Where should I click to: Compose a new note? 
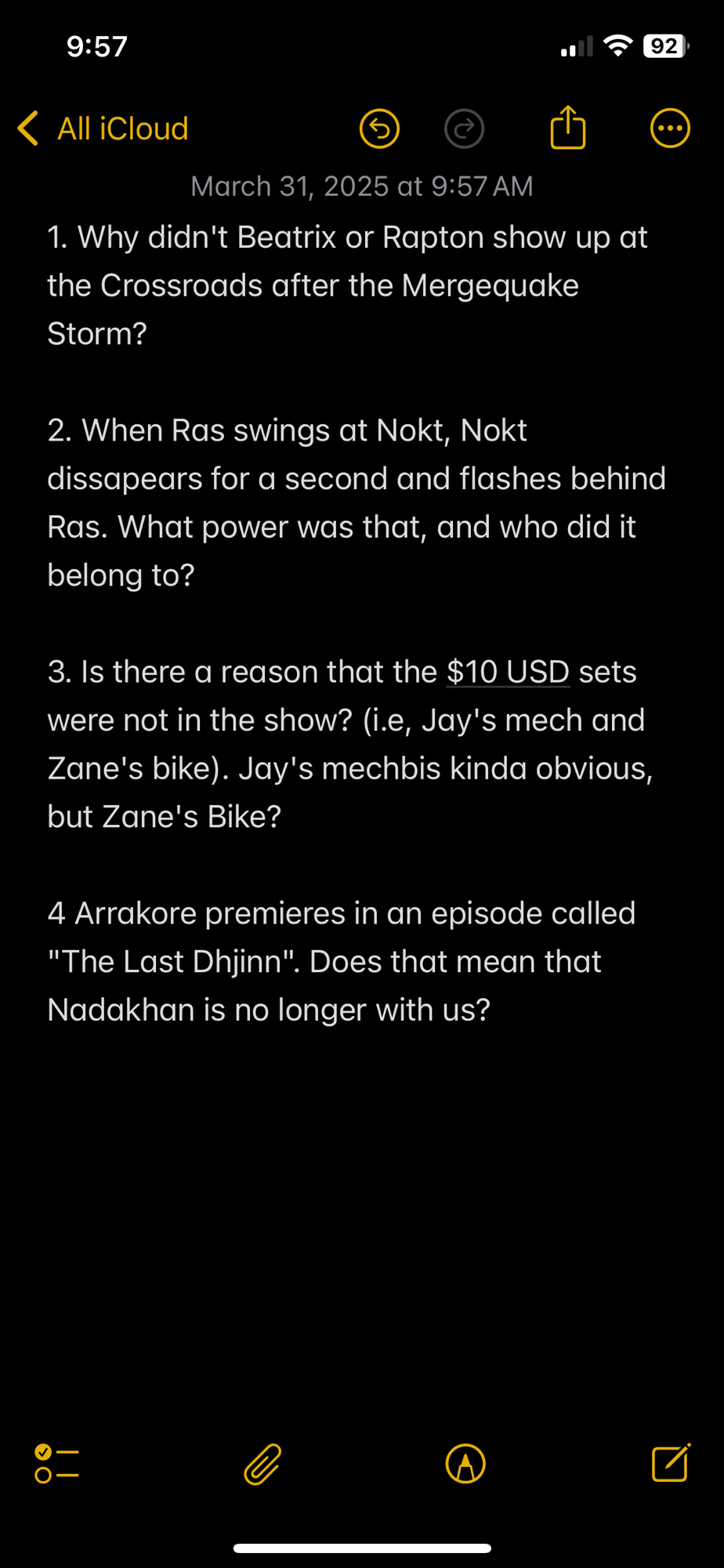click(671, 1463)
